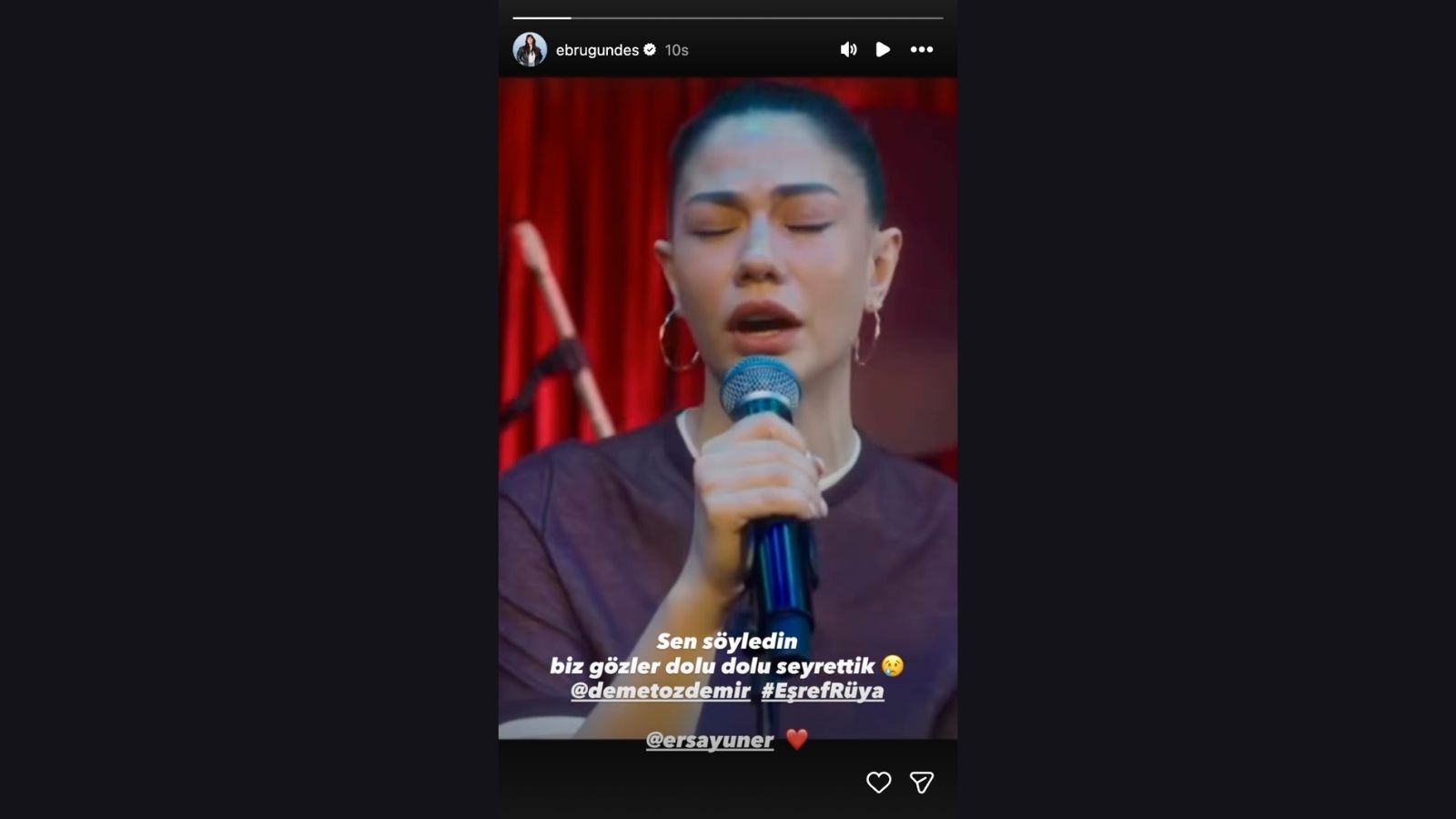Screen dimensions: 1456x819
Task: Share this story via the send icon
Action: click(x=922, y=783)
